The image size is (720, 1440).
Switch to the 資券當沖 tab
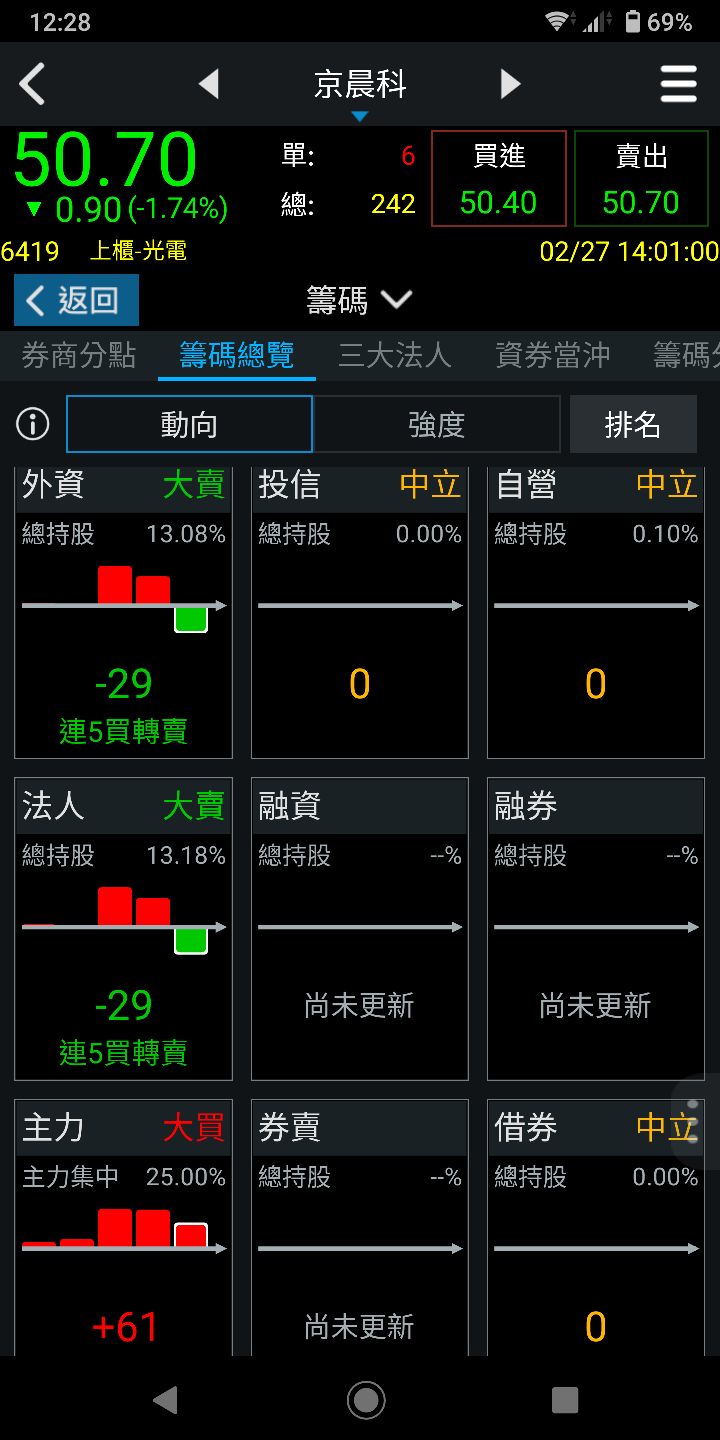click(x=552, y=355)
